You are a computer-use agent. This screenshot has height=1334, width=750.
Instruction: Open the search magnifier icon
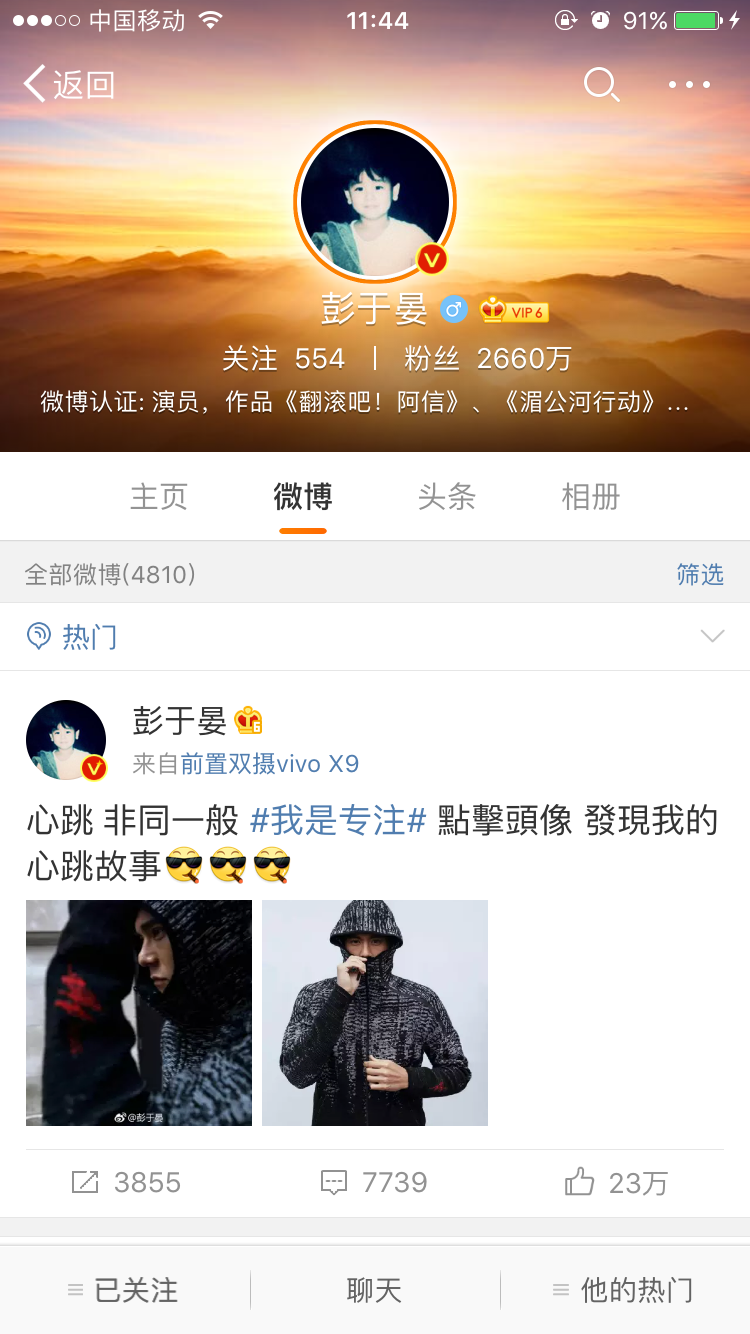[x=601, y=85]
